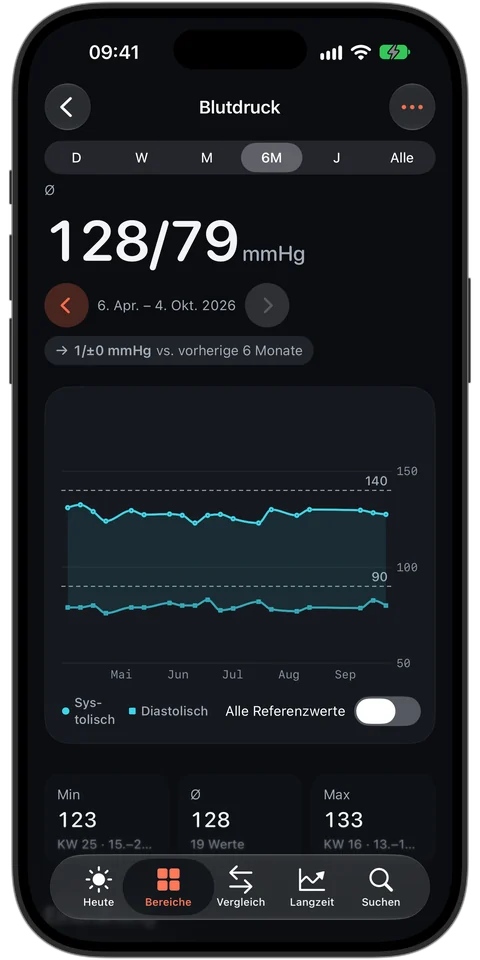The image size is (480, 960).
Task: Open the Heute tab
Action: click(99, 887)
